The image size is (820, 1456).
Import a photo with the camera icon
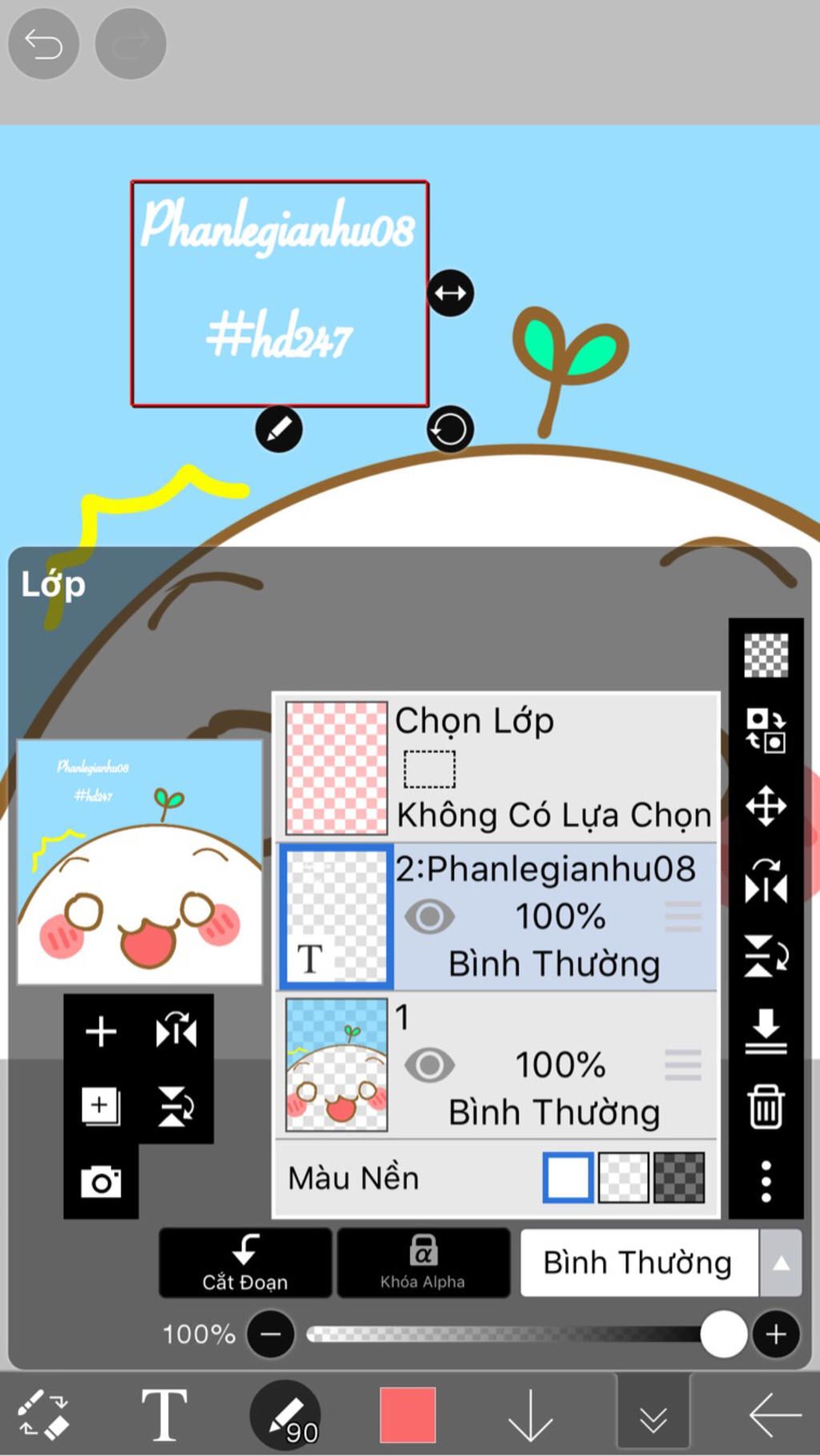pyautogui.click(x=101, y=1181)
